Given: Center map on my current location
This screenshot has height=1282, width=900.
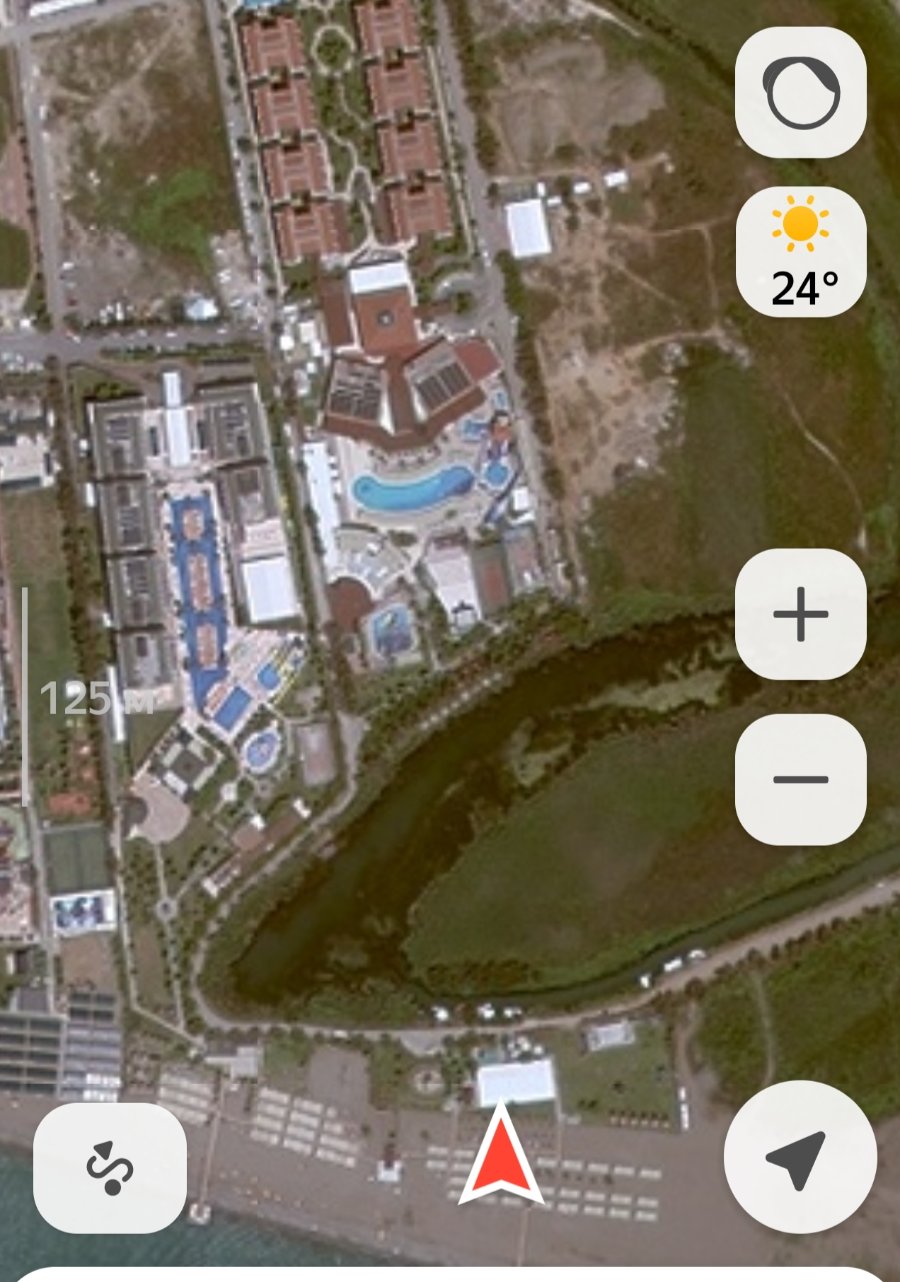Looking at the screenshot, I should point(799,1157).
